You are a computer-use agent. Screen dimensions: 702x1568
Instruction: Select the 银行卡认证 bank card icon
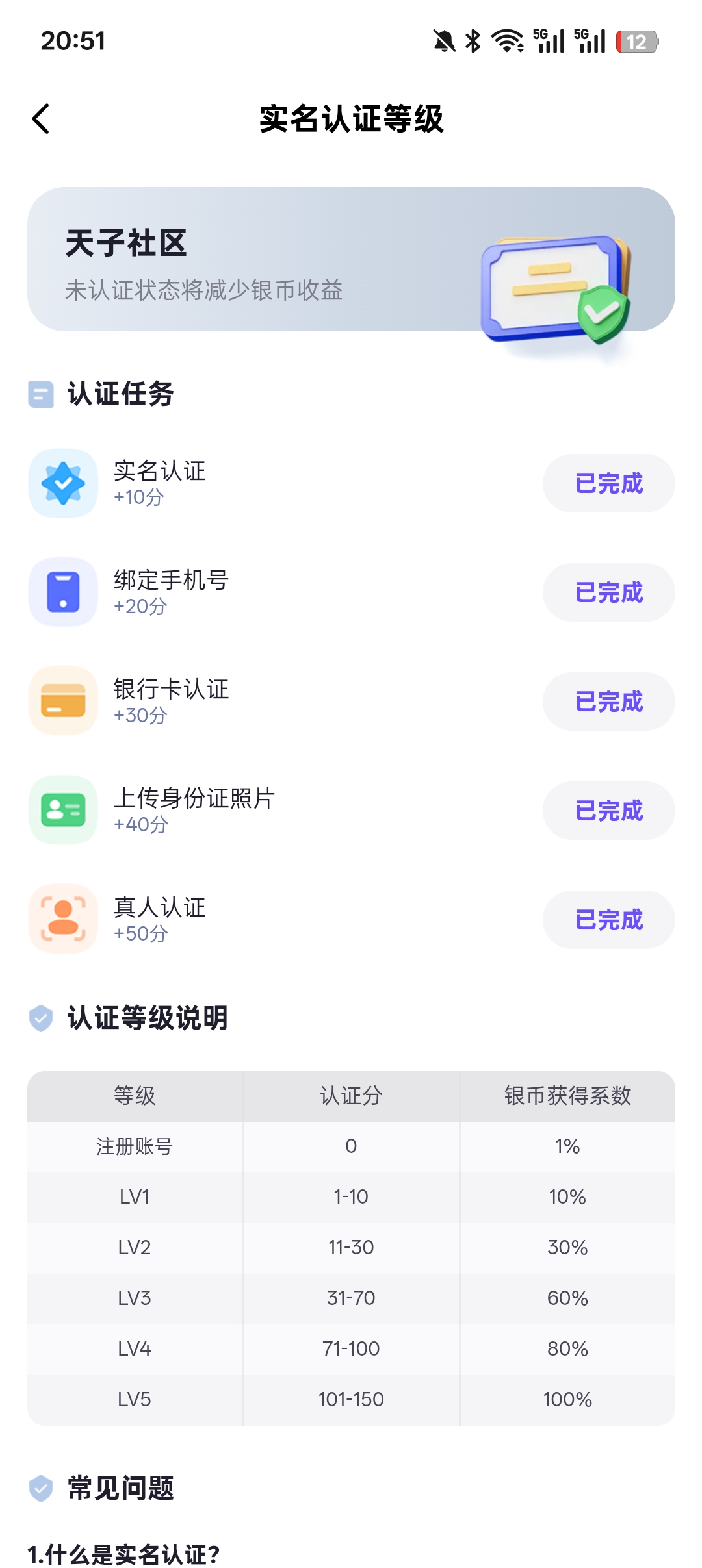(x=62, y=702)
